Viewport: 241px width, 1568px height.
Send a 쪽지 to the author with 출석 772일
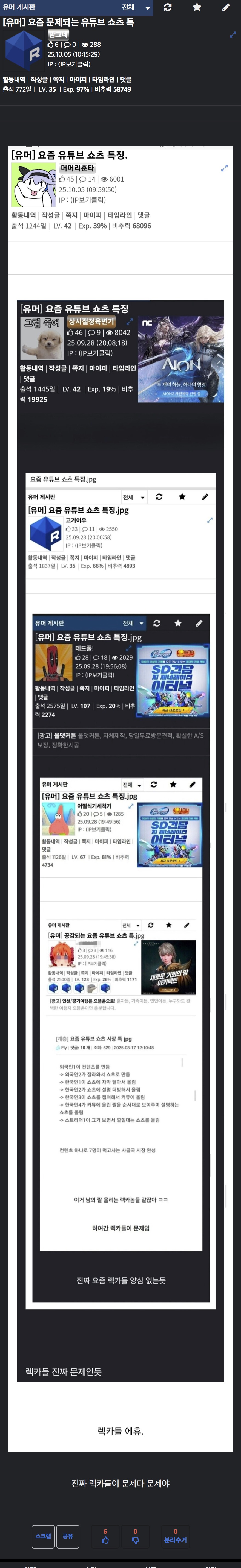59,79
